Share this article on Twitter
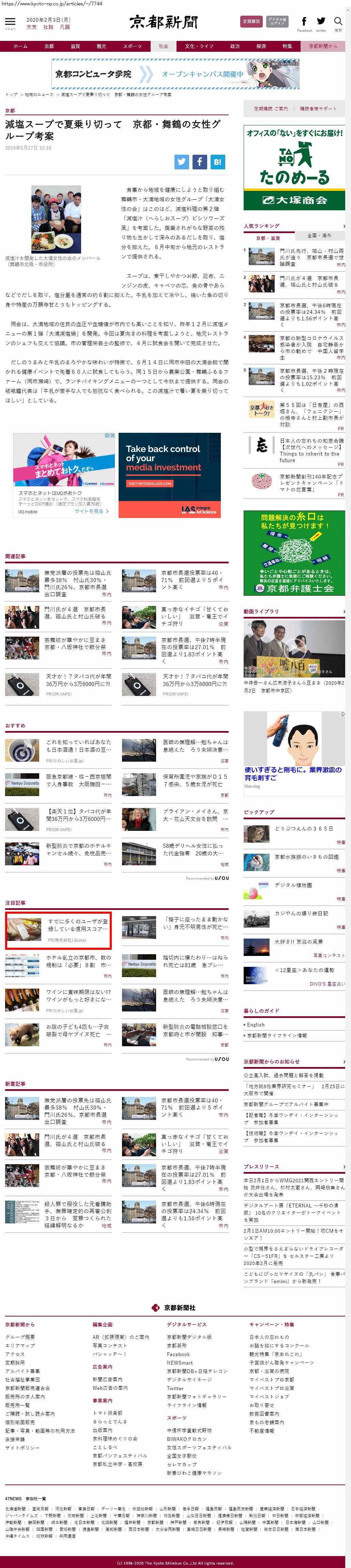The image size is (351, 1568). (182, 162)
